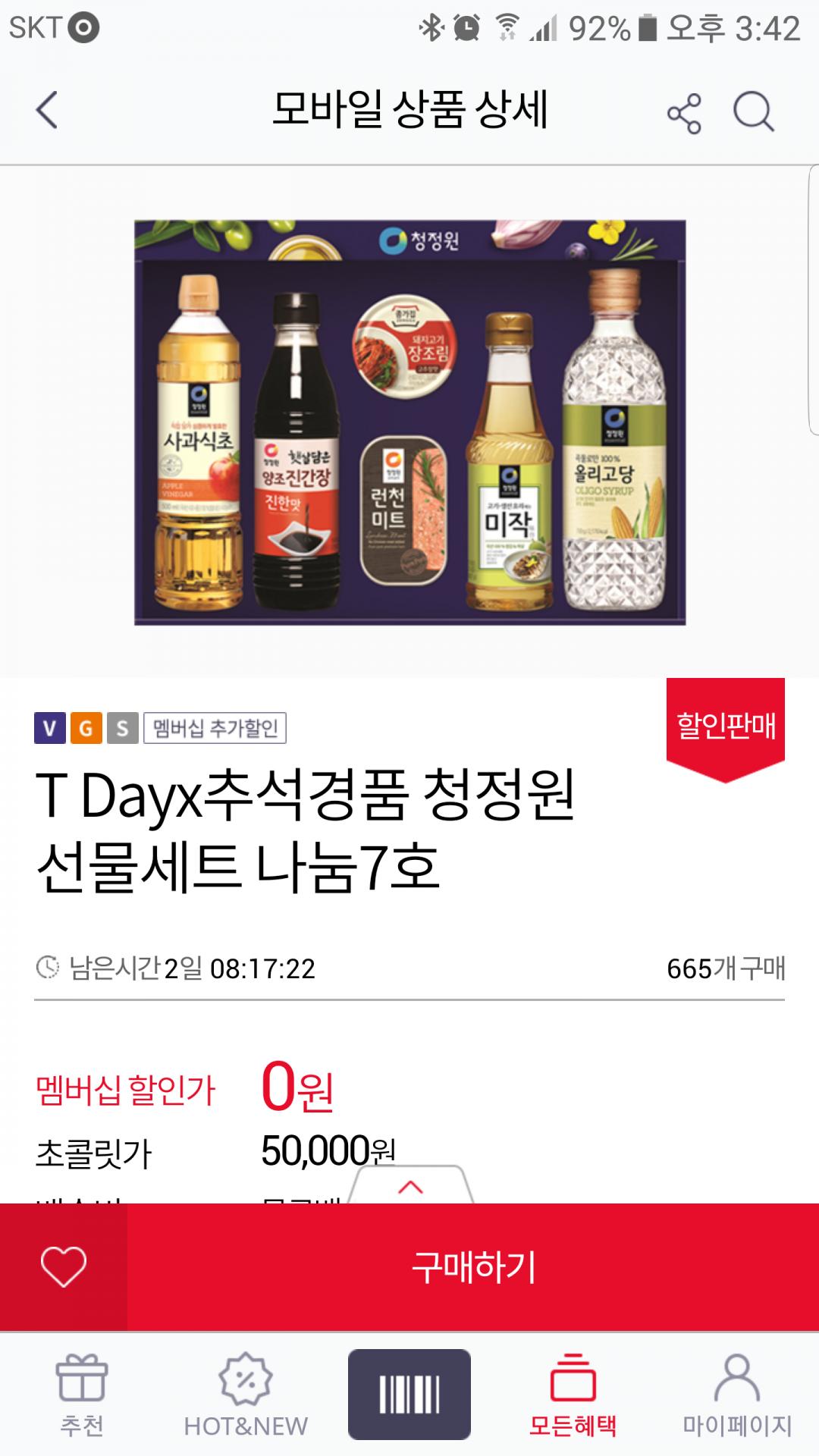
Task: Switch to the 모든혜택 tab
Action: click(573, 1395)
